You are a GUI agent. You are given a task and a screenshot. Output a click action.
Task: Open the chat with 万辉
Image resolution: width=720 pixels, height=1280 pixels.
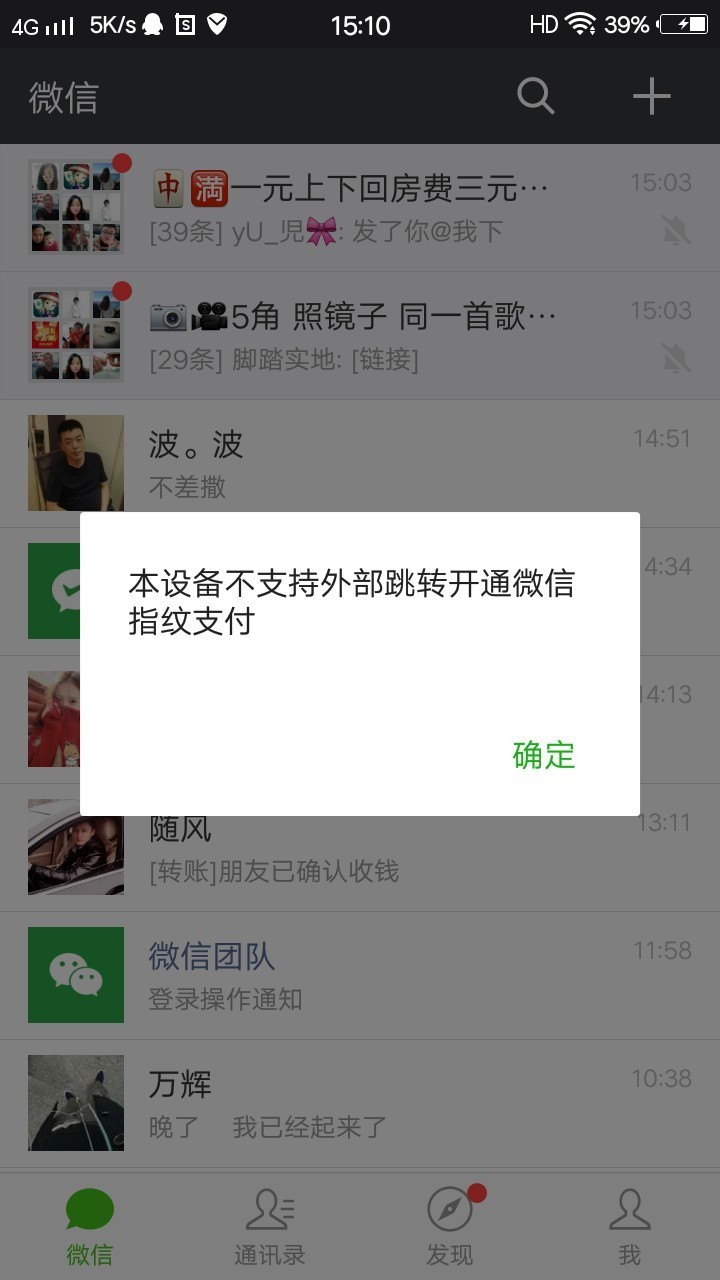360,1104
